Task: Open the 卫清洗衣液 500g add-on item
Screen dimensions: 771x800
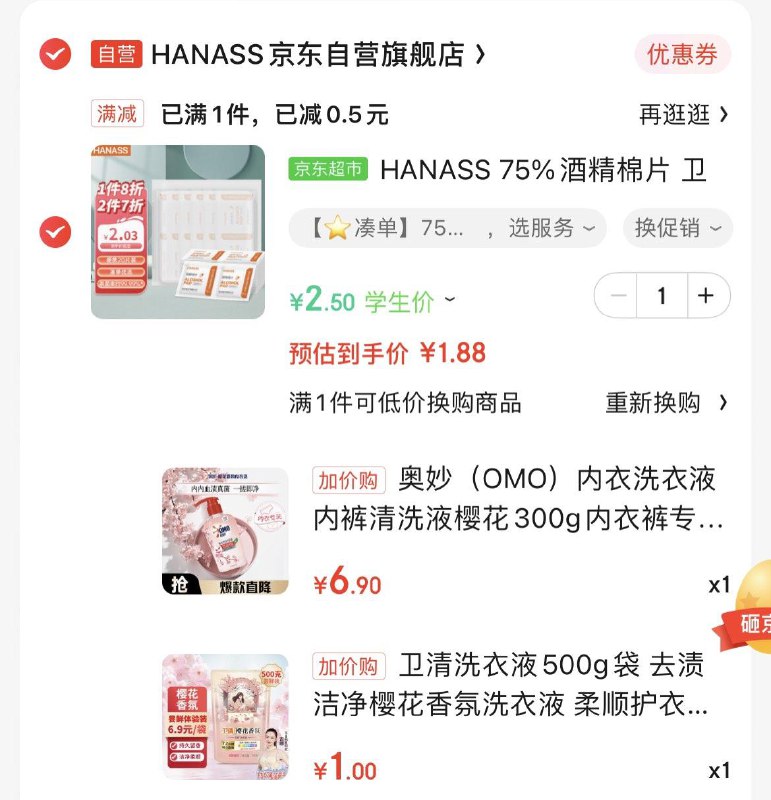Action: [x=515, y=685]
